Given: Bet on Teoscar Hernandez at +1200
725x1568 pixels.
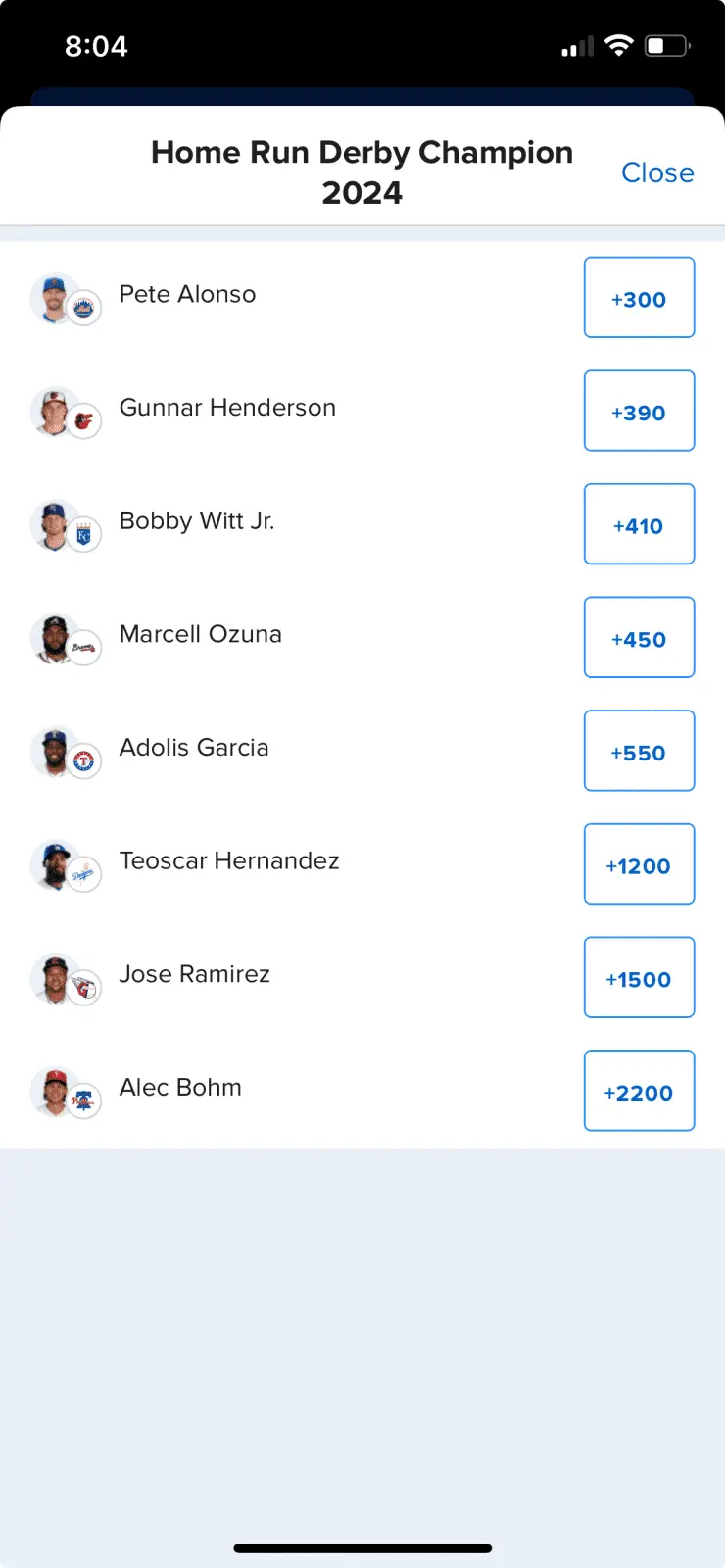Looking at the screenshot, I should pyautogui.click(x=639, y=864).
